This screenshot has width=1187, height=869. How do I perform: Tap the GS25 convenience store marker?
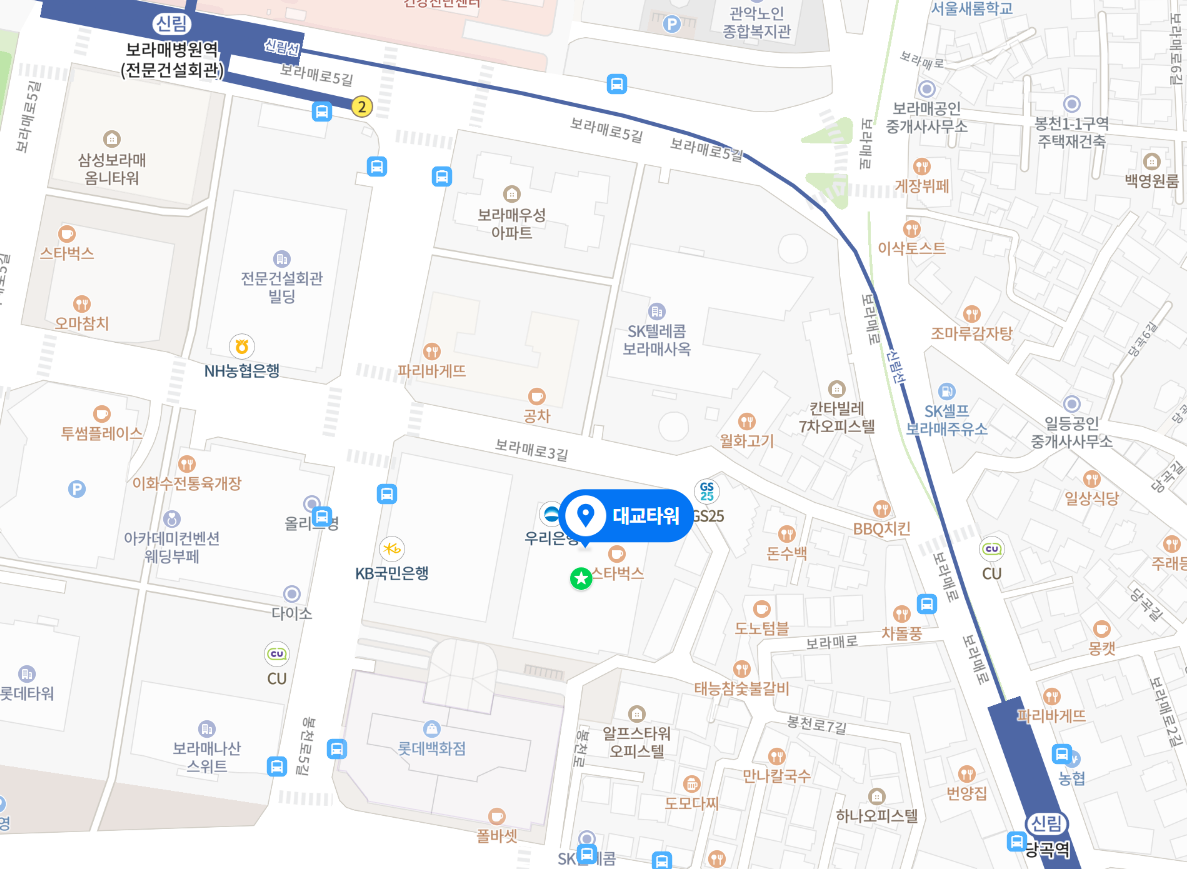(x=706, y=492)
